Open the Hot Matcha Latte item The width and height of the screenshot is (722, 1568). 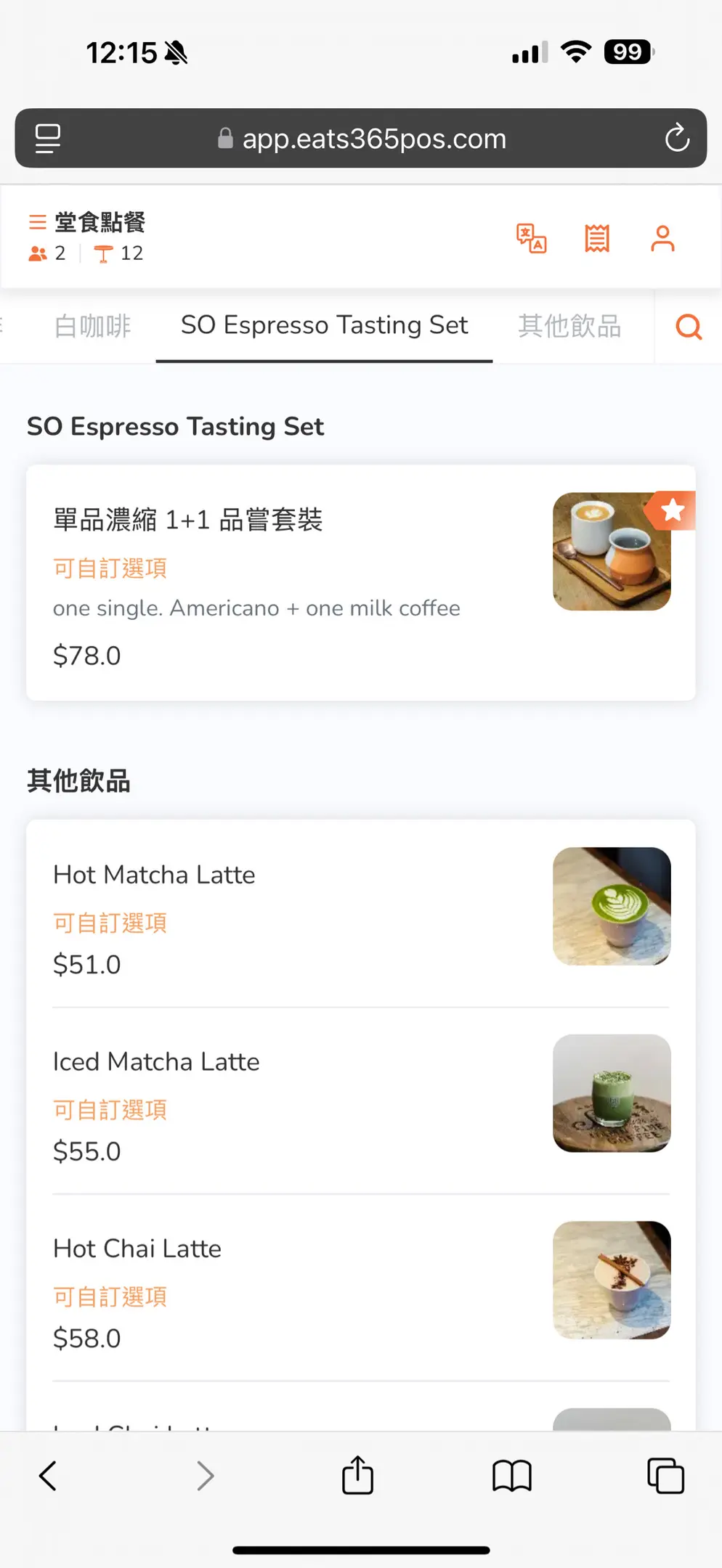tap(361, 913)
